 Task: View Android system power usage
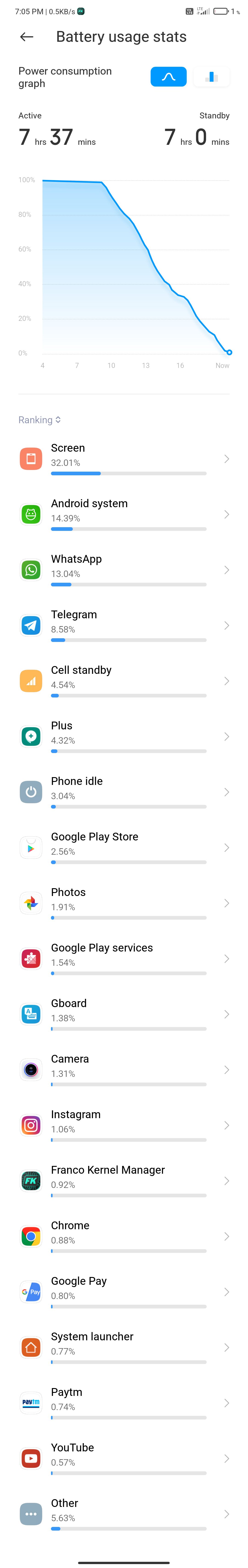[124, 514]
